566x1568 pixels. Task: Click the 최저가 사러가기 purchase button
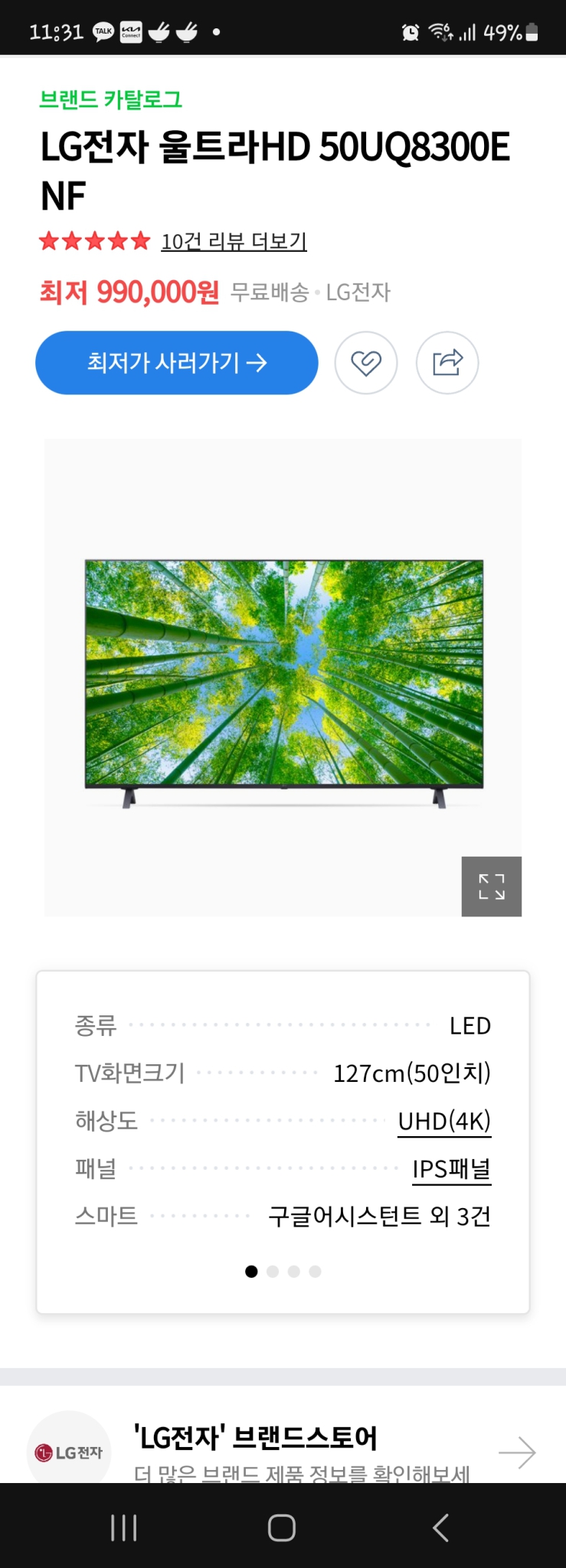[177, 363]
